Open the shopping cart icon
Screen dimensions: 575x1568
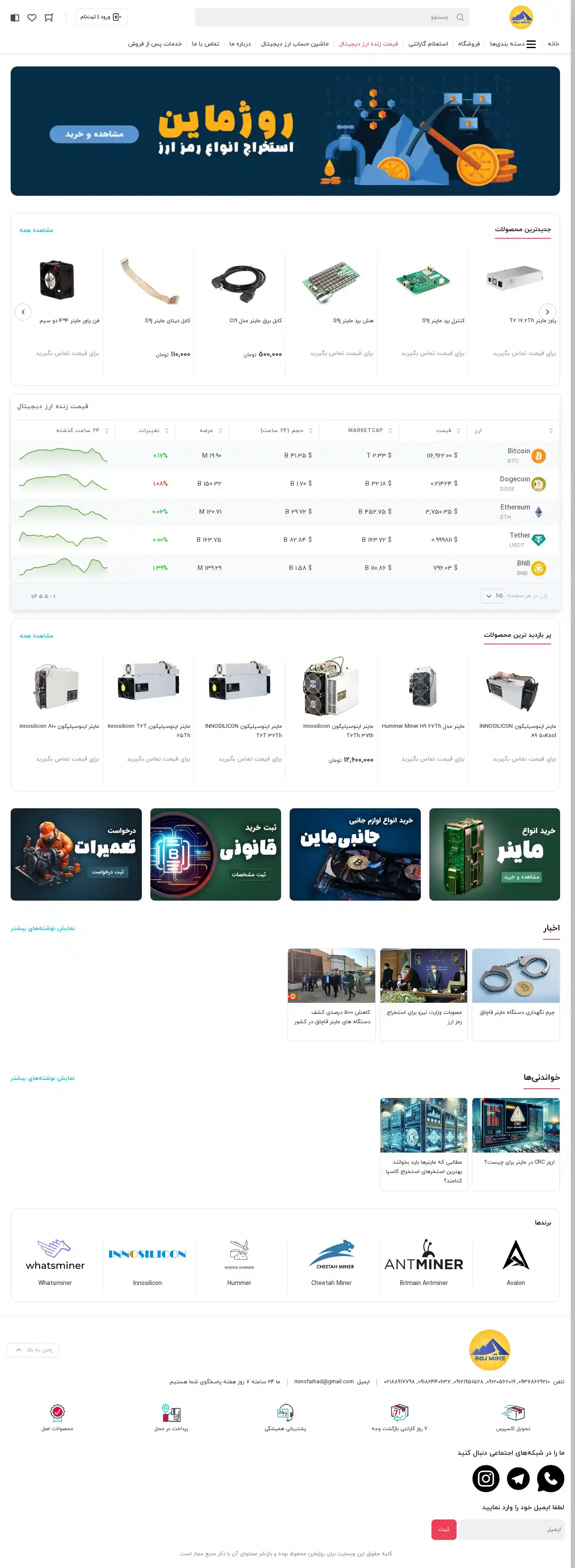(x=49, y=17)
